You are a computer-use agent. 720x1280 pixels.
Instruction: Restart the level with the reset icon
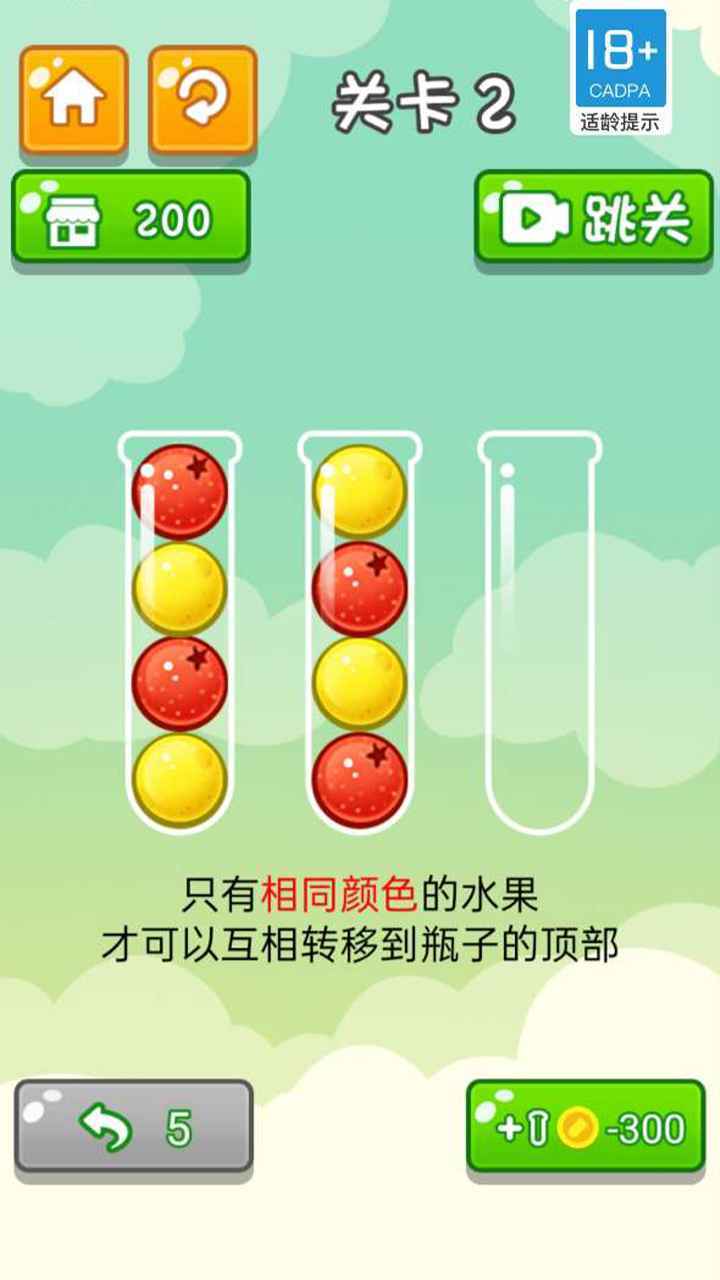pos(203,97)
